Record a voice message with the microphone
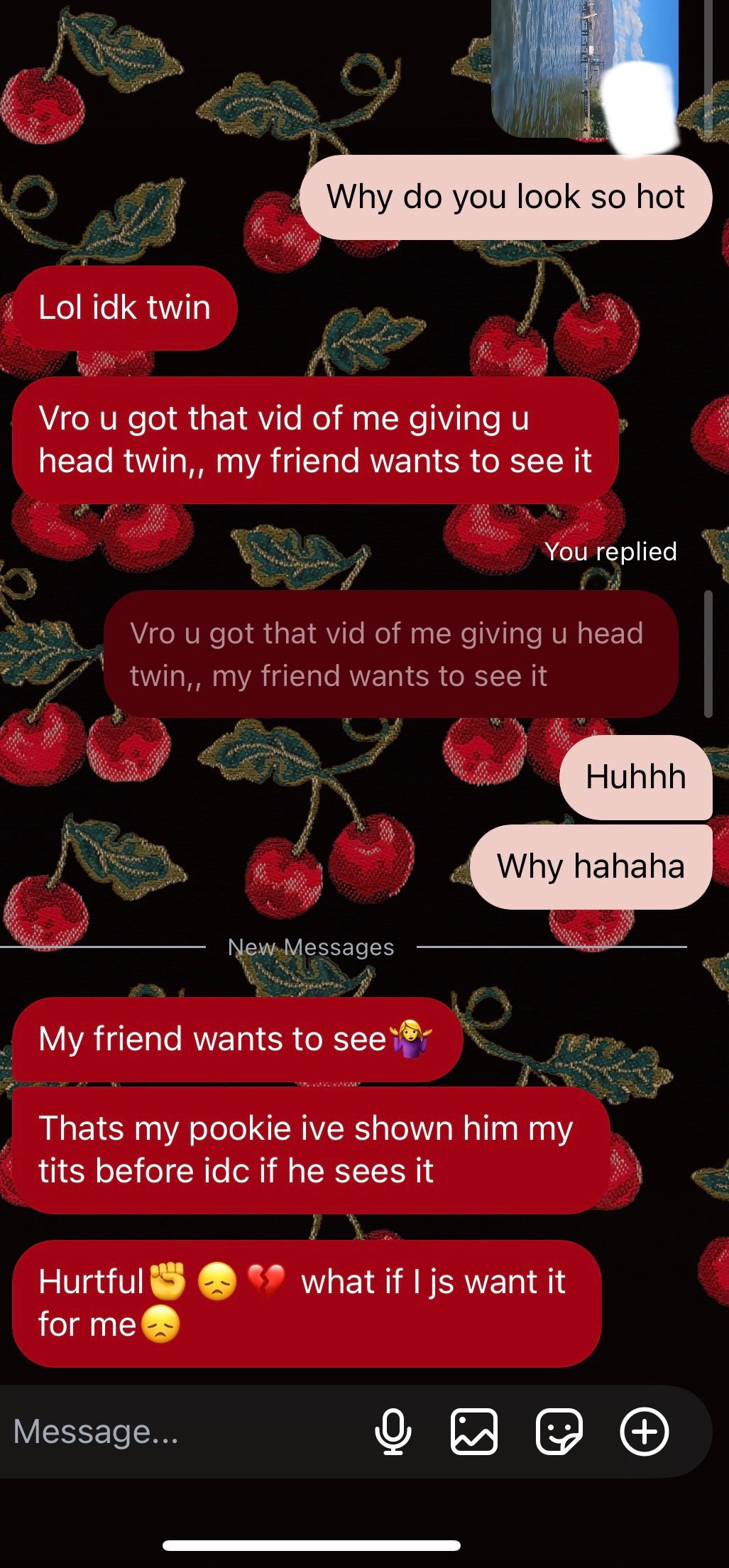 pos(393,1431)
